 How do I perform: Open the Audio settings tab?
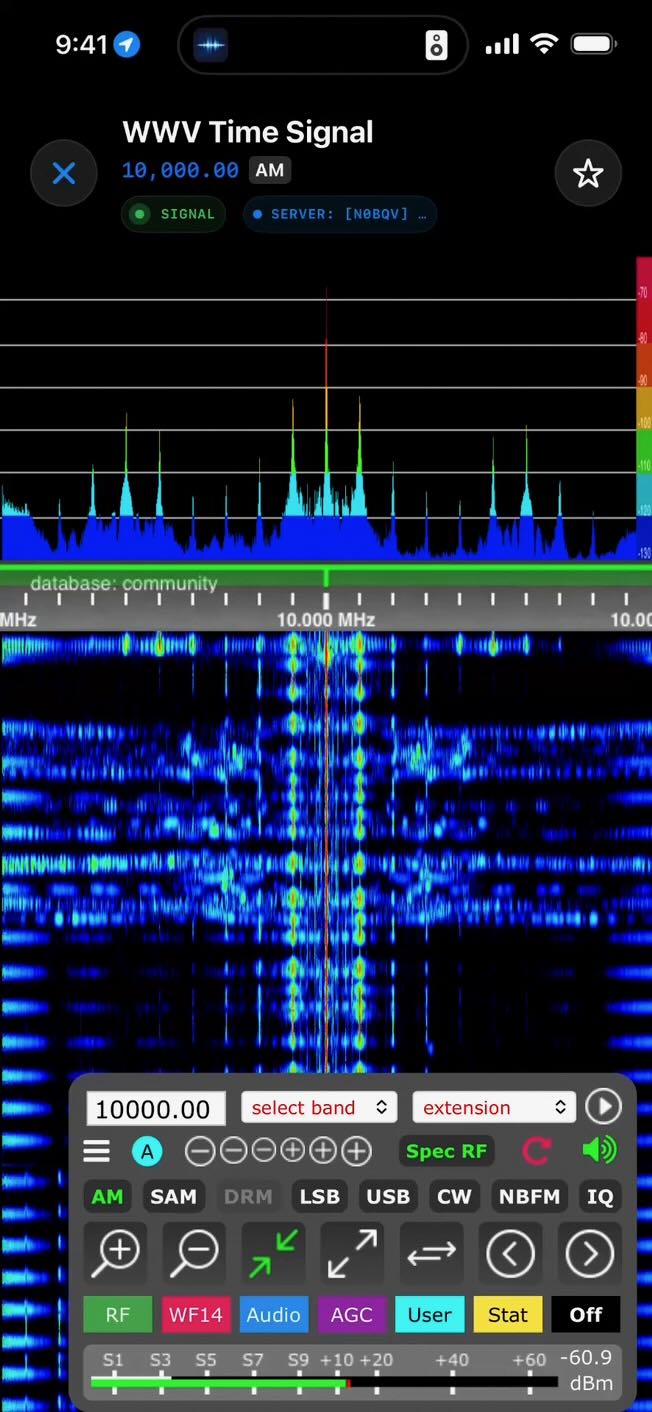coord(273,1315)
